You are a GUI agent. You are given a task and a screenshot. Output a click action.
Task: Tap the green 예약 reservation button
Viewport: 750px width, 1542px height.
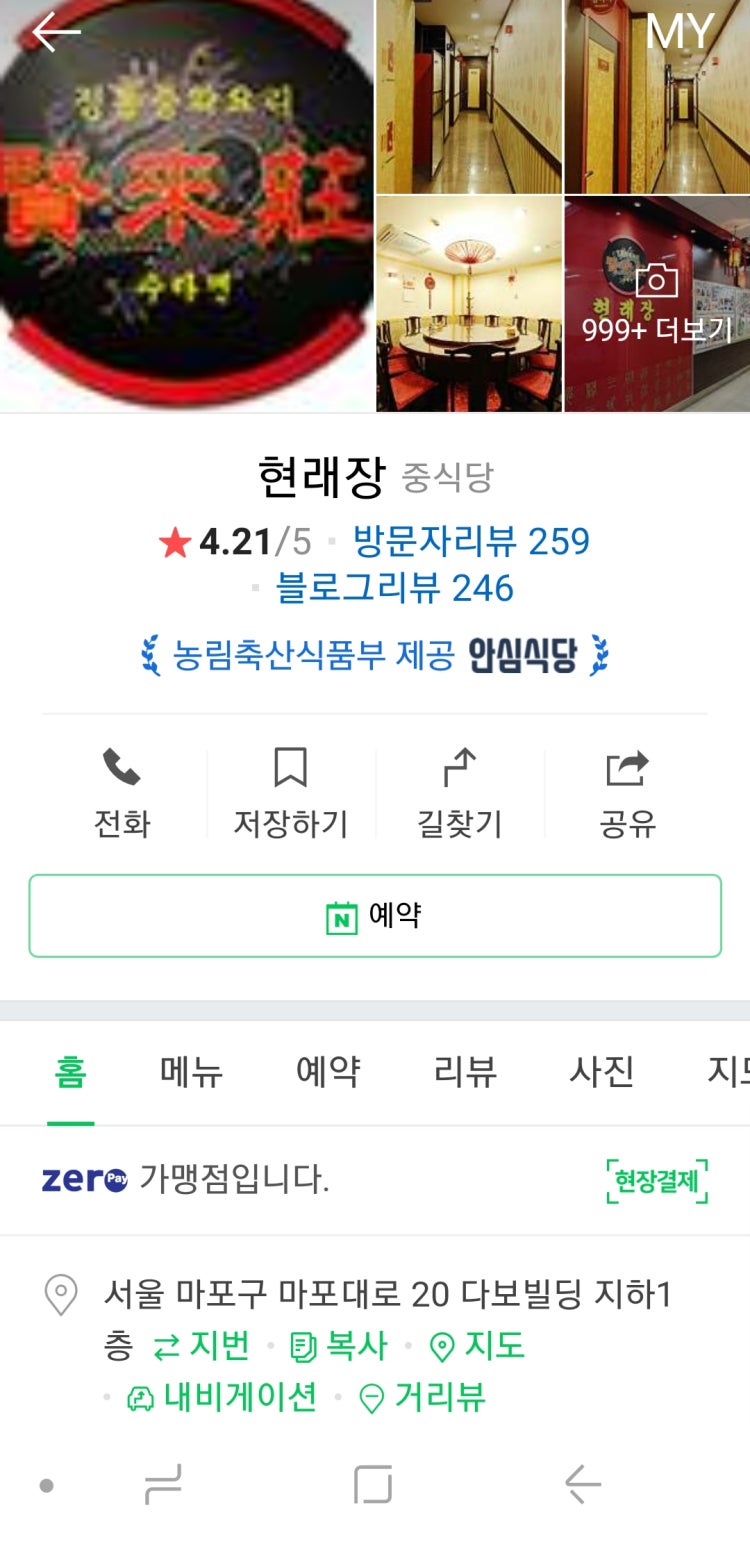pyautogui.click(x=375, y=916)
